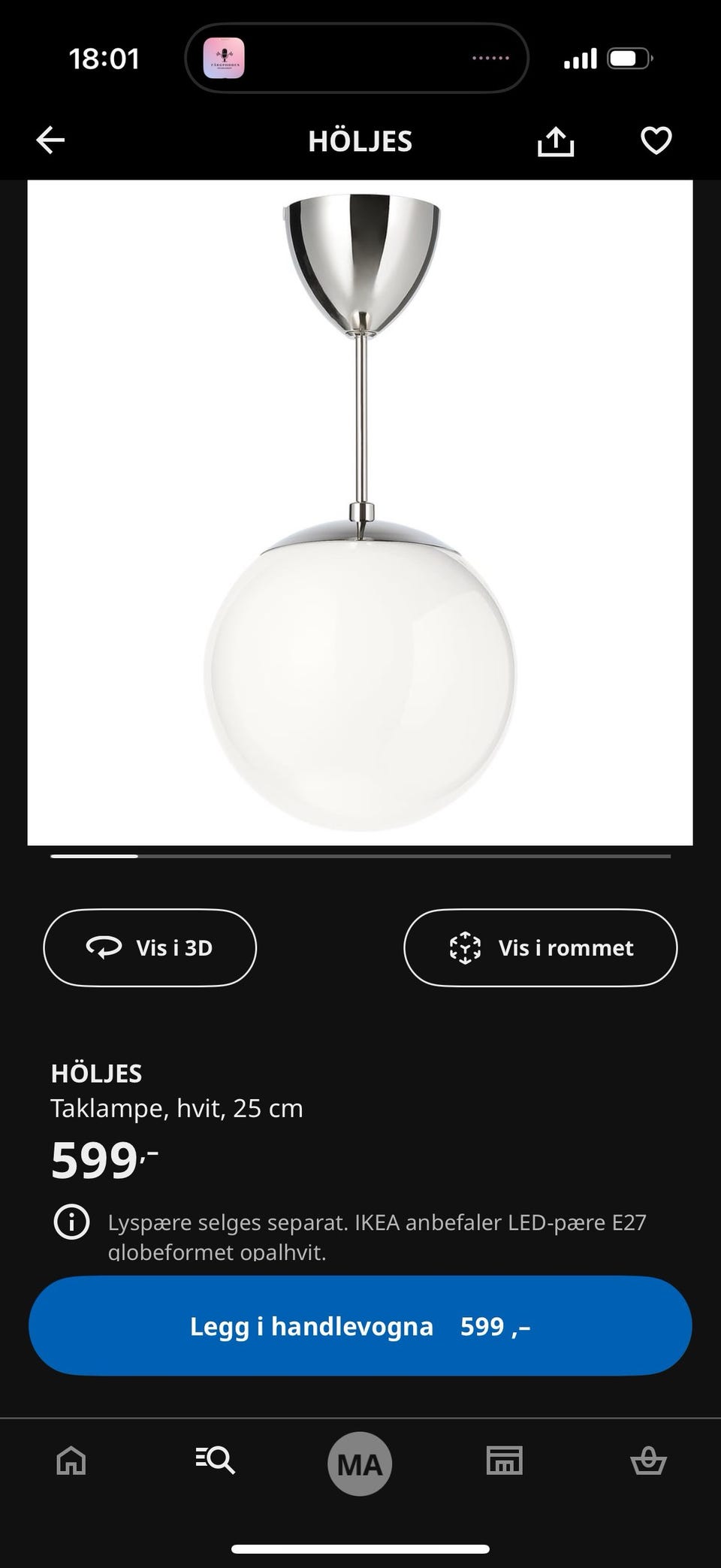This screenshot has height=1568, width=721.
Task: Tap the lamp product photo
Action: click(x=359, y=511)
